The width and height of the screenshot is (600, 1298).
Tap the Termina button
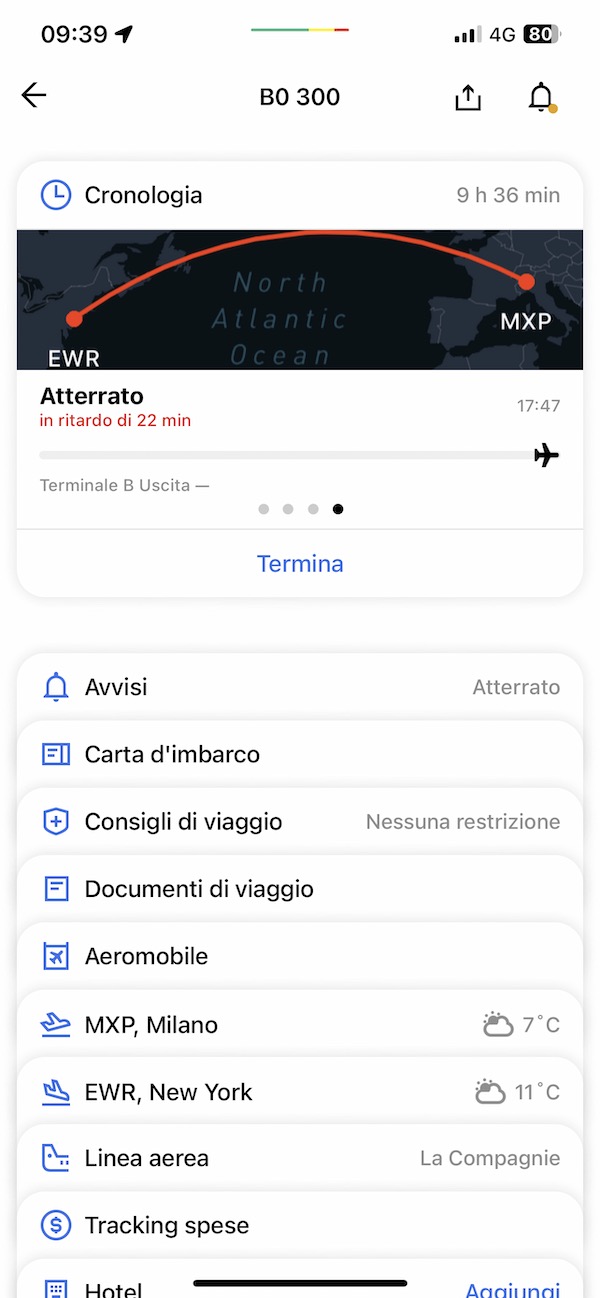pyautogui.click(x=300, y=564)
